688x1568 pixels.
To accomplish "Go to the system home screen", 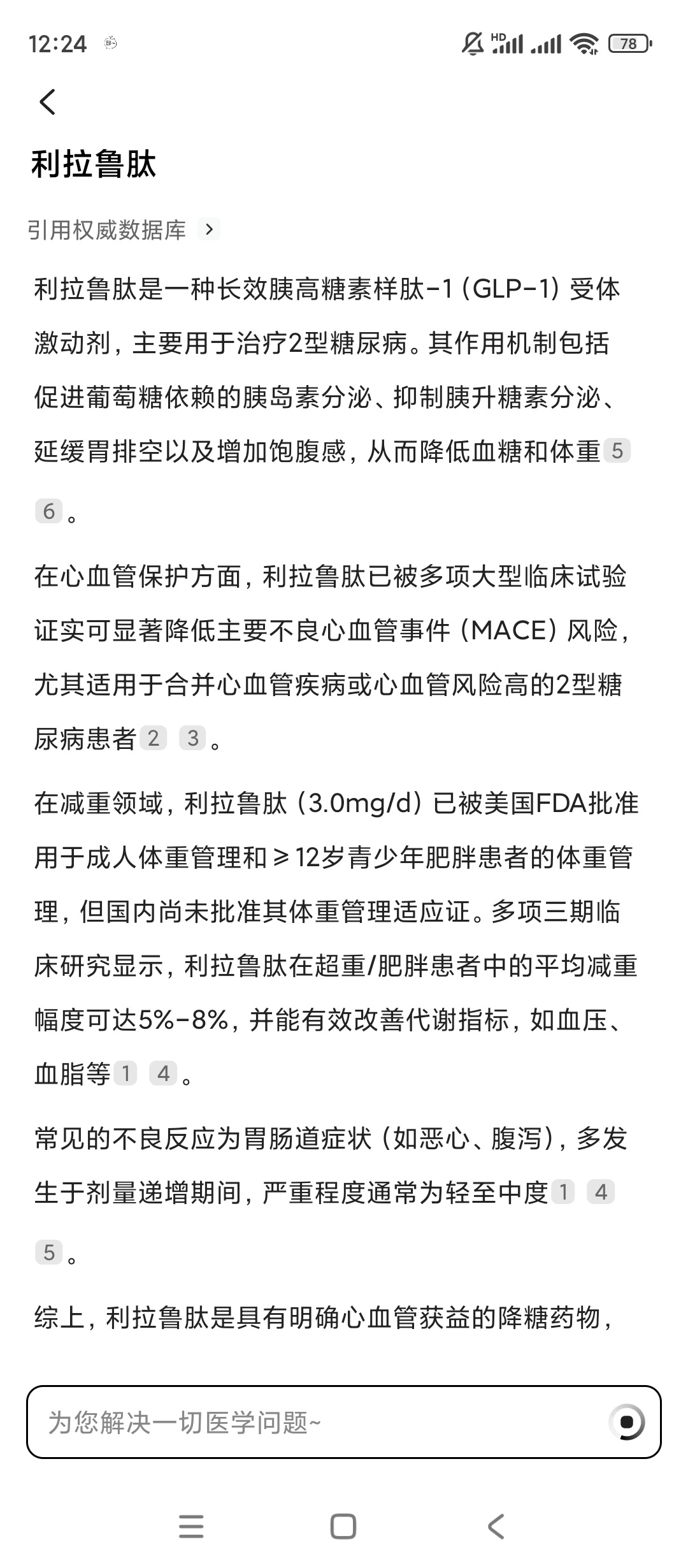I will click(x=343, y=1527).
